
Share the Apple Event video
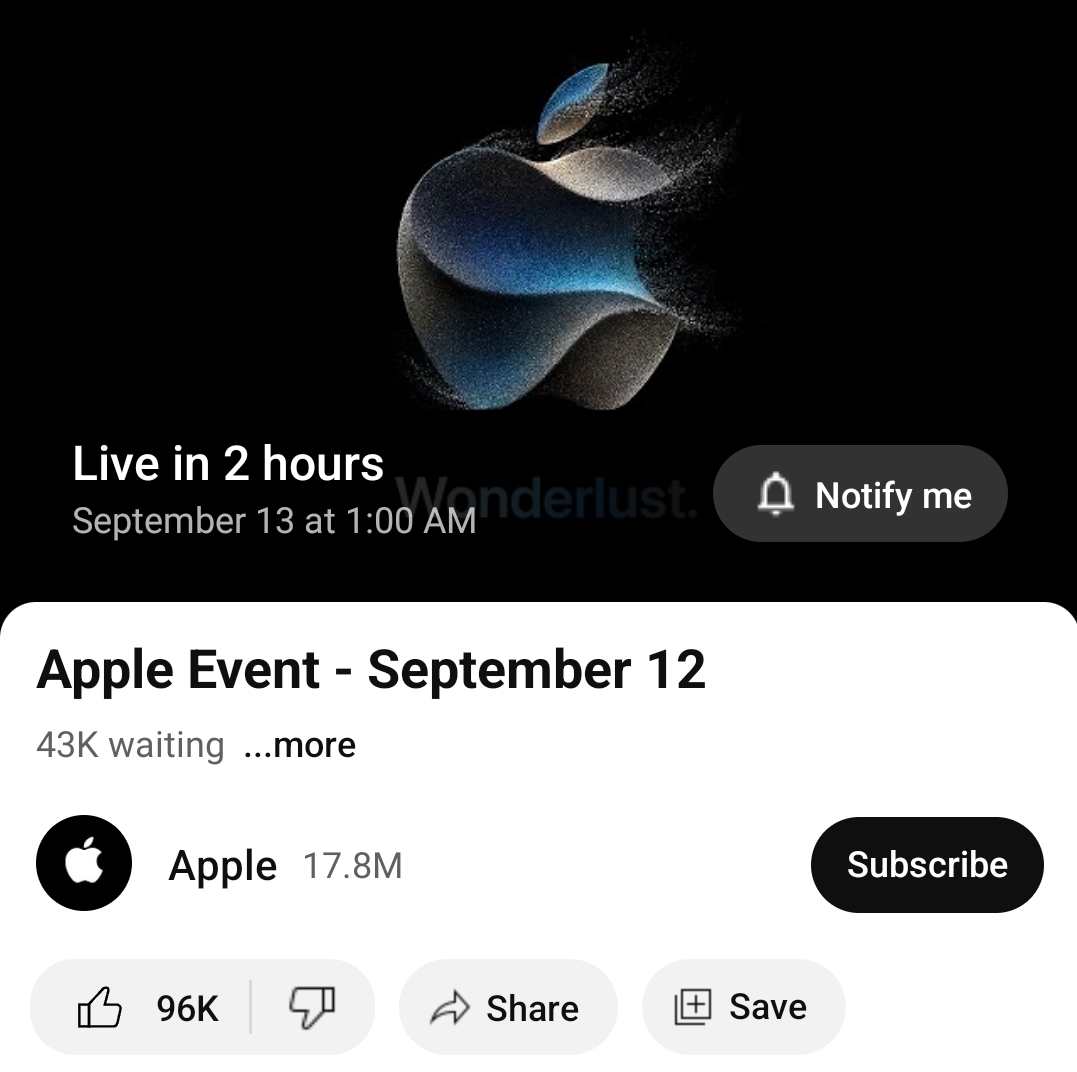click(x=507, y=1007)
